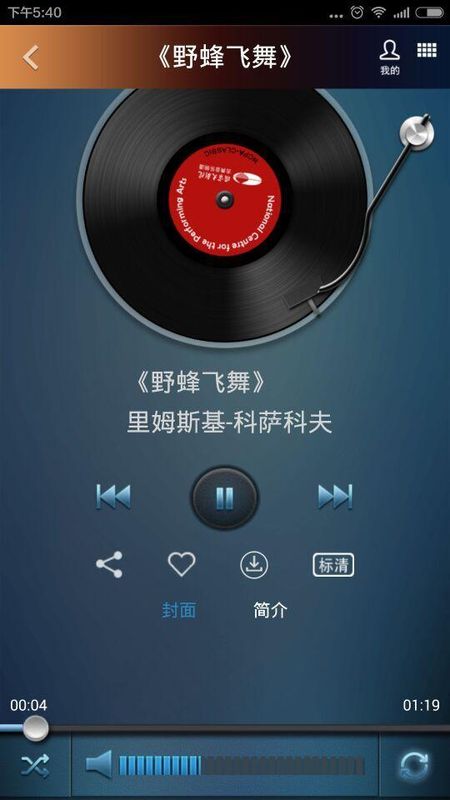Pause the playing track
The height and width of the screenshot is (800, 450).
[224, 497]
